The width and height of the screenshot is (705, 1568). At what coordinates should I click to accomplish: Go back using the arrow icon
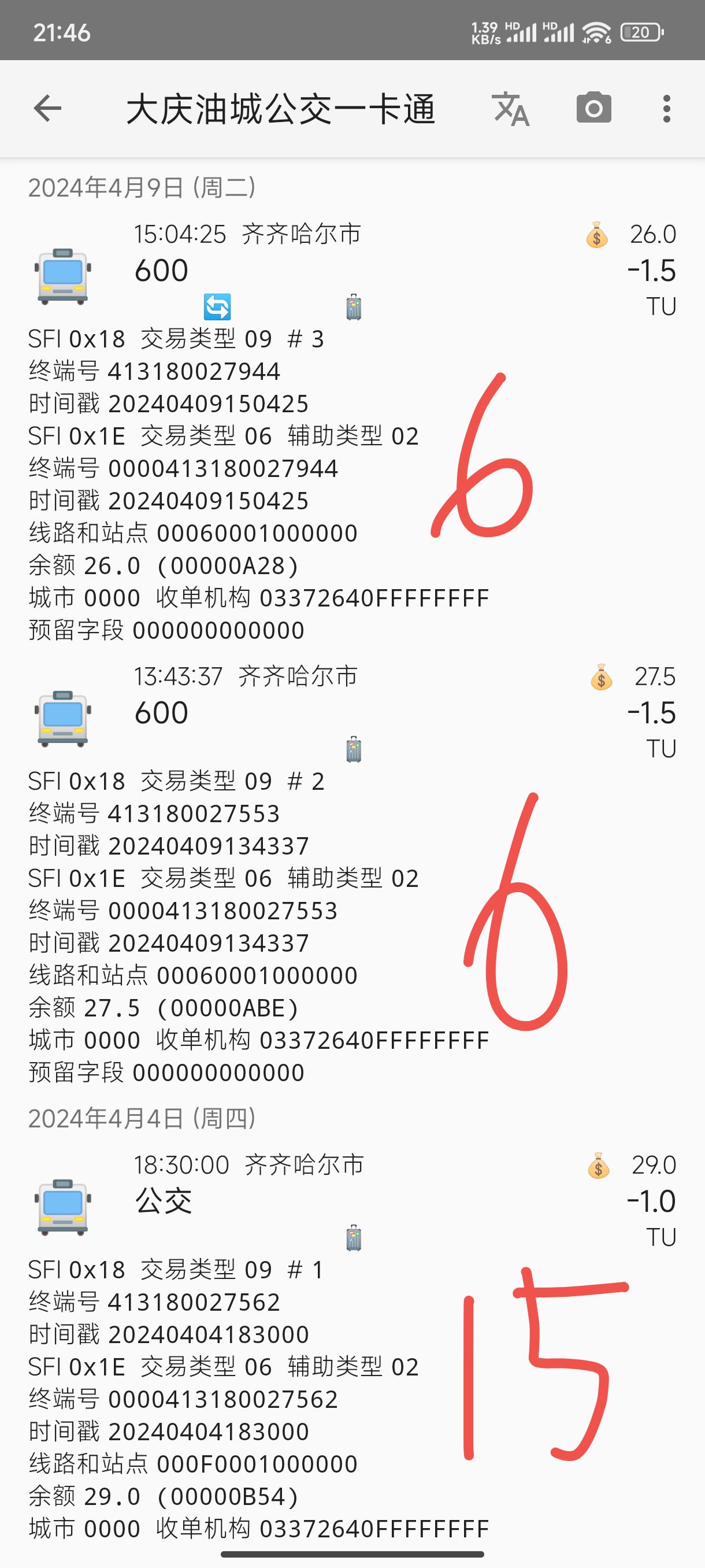(x=47, y=109)
